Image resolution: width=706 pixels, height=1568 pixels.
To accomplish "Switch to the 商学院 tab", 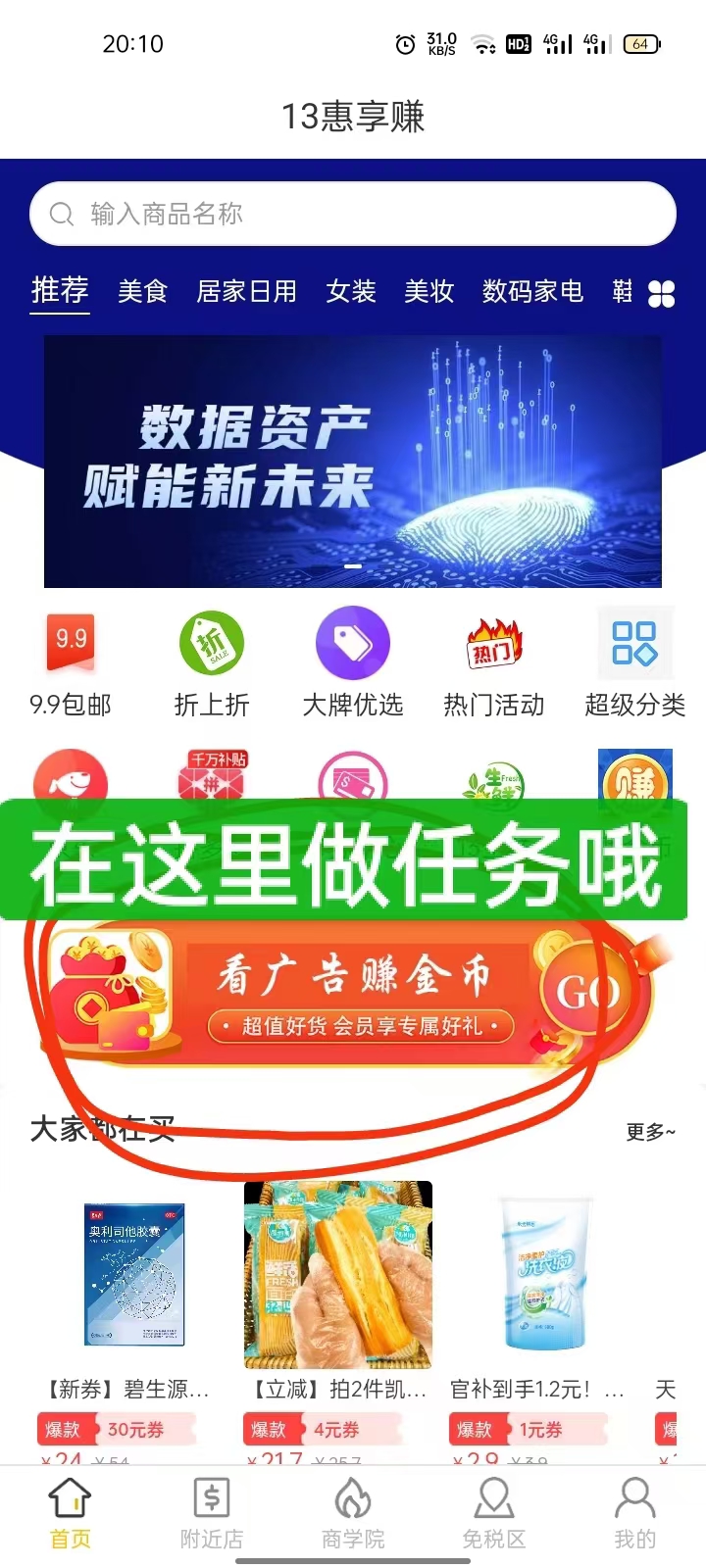I will click(353, 1513).
